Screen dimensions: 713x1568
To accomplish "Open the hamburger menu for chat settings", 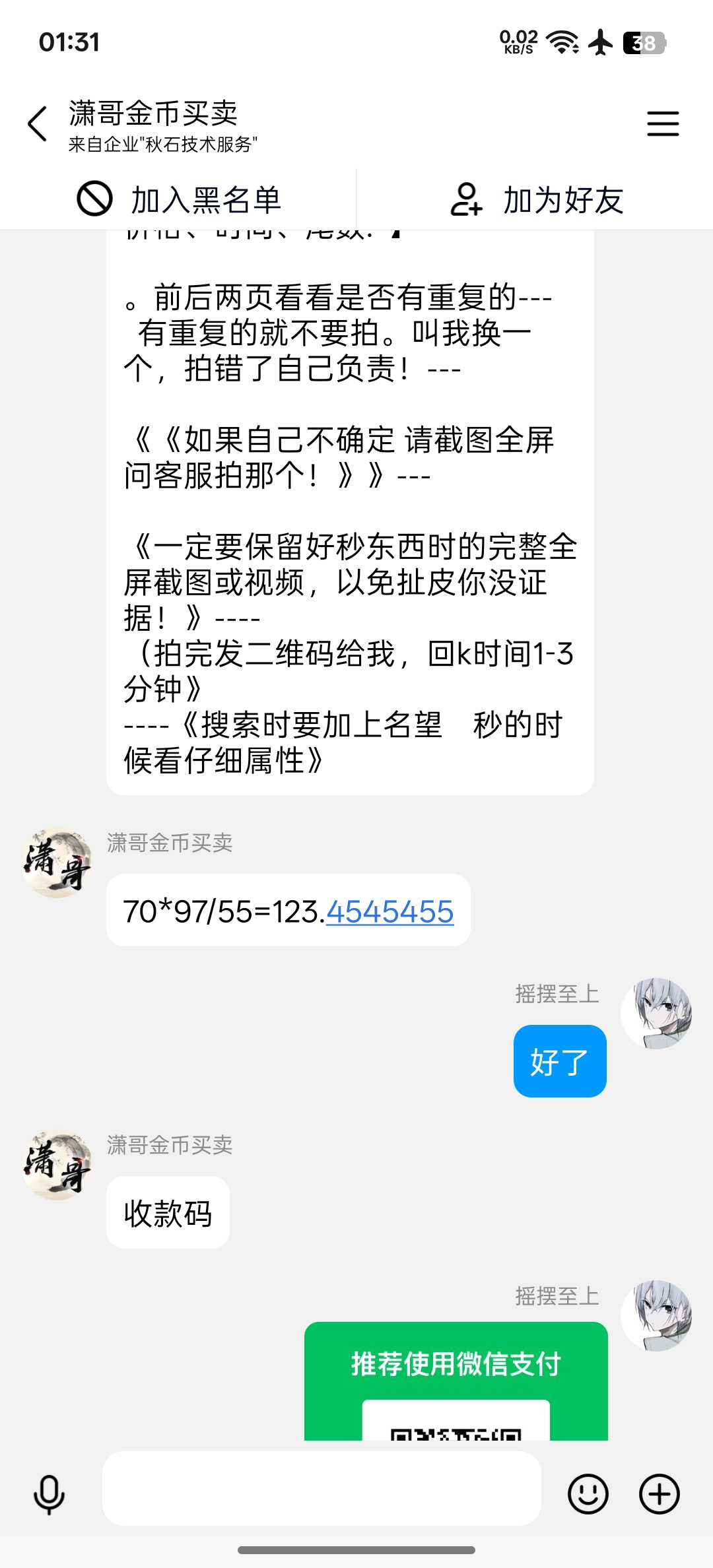I will click(x=663, y=123).
